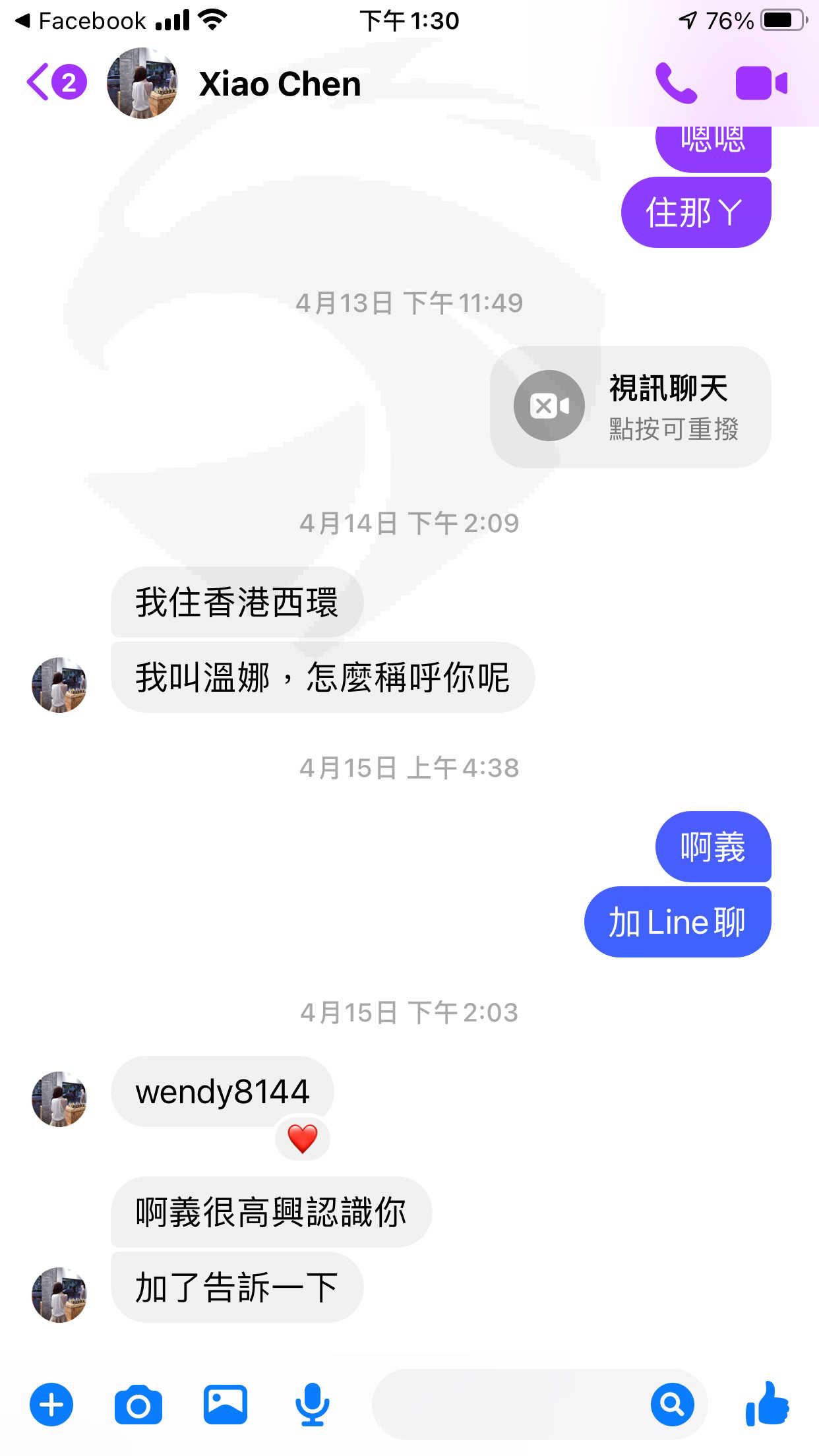Image resolution: width=819 pixels, height=1456 pixels.
Task: Open the camera to take a photo
Action: [x=138, y=1405]
